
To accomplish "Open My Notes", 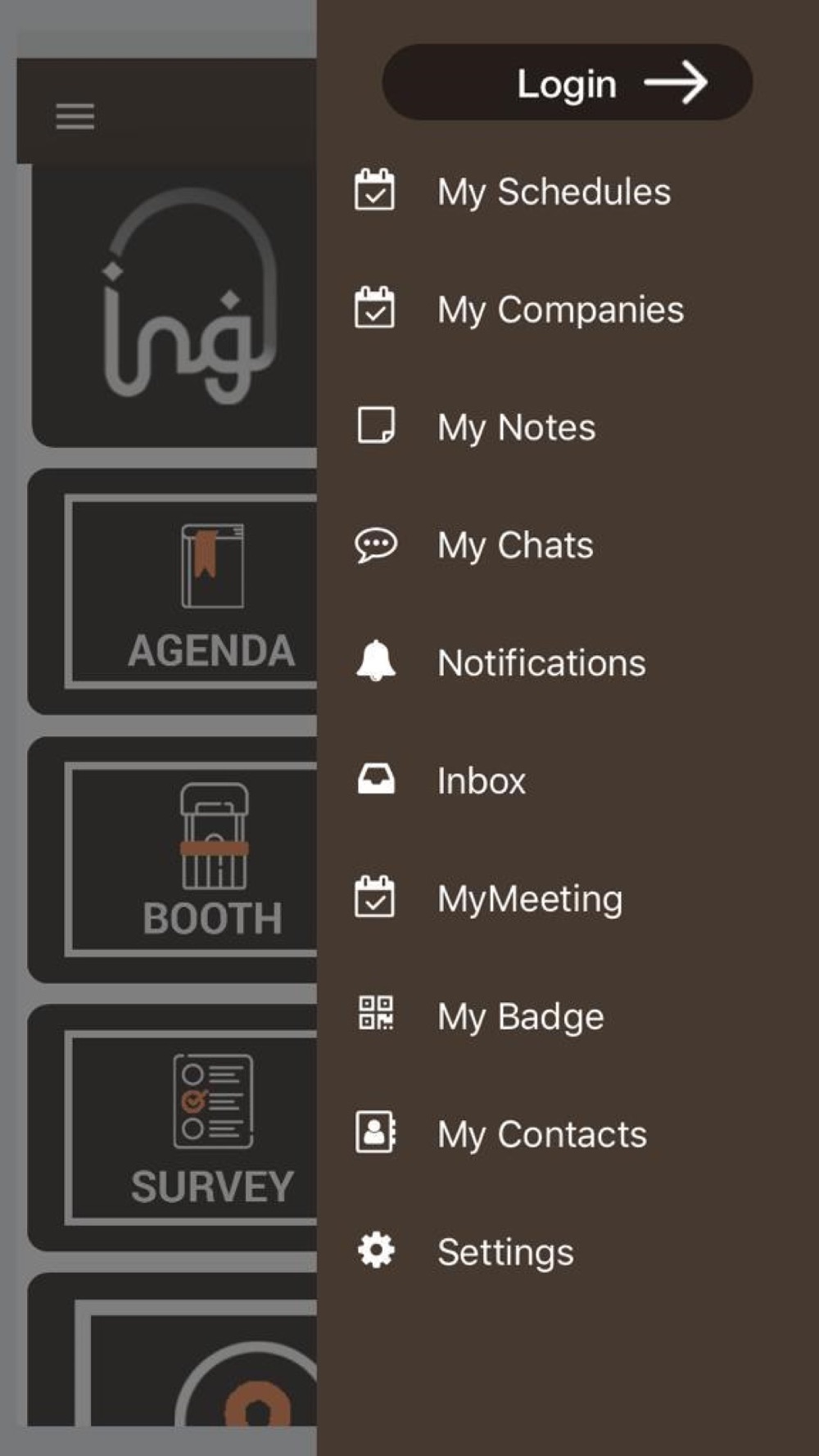I will click(x=568, y=427).
